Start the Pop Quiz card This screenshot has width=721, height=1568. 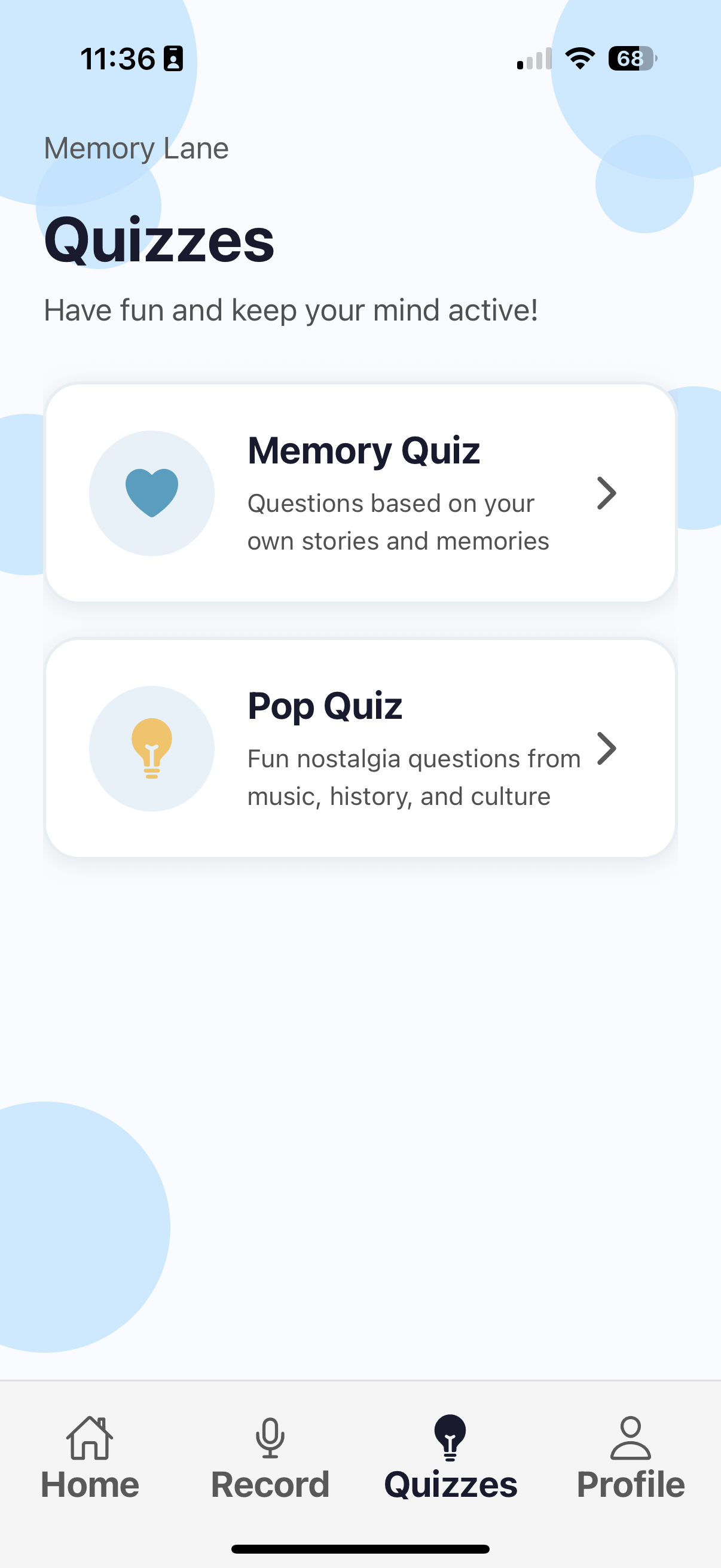[x=360, y=748]
